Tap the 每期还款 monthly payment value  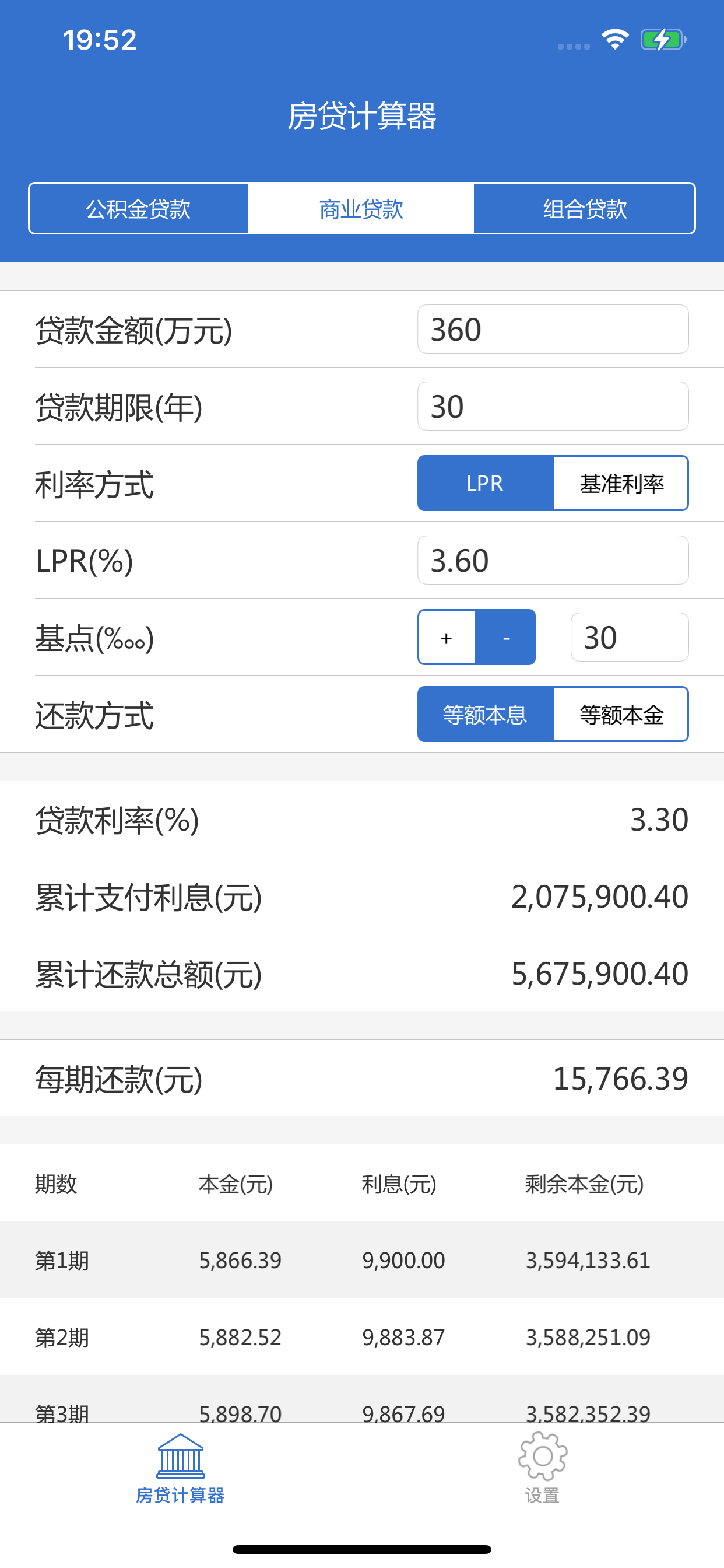620,1077
